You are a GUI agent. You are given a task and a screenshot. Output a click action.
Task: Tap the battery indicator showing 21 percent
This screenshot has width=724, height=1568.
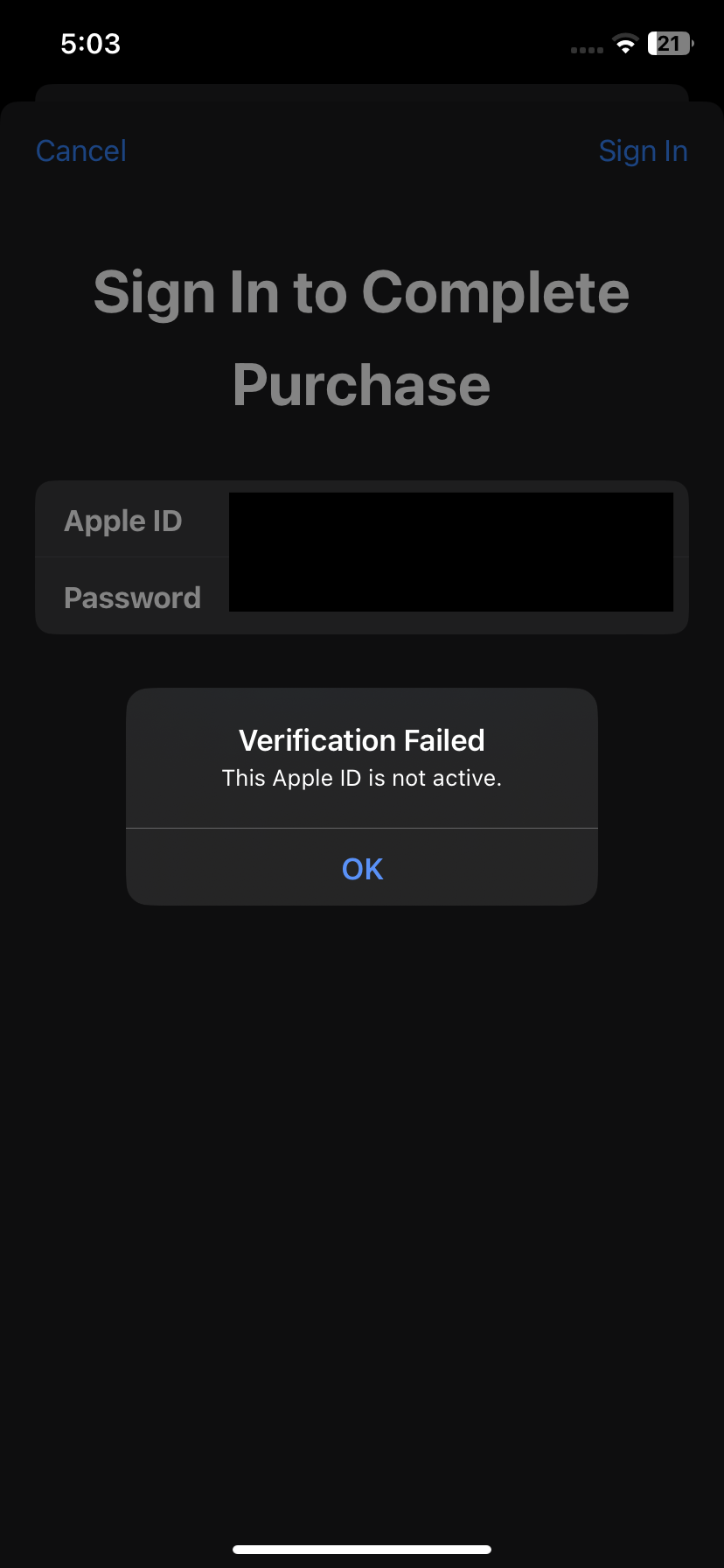[x=668, y=45]
